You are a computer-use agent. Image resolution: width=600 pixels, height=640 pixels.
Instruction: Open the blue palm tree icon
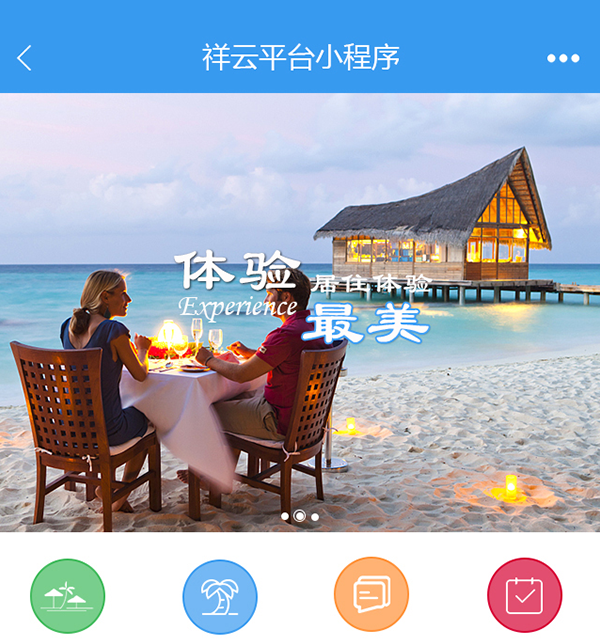point(220,596)
